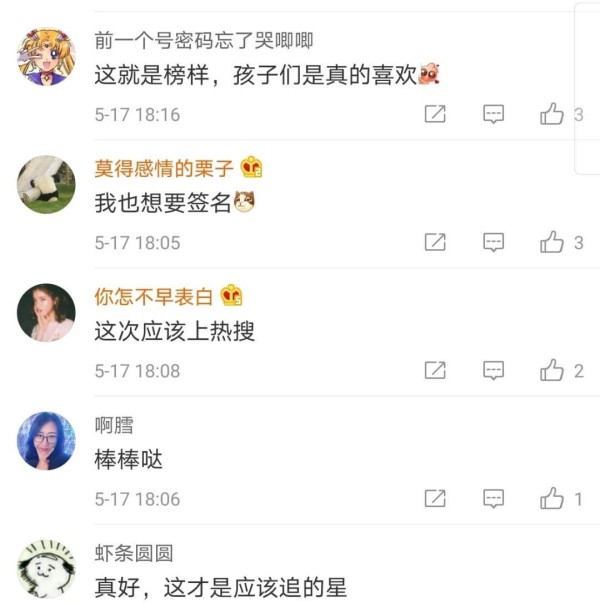Screen dimensions: 600x603
Task: Repost the comment by 前一个号密码忘了哭唧唧
Action: coord(435,114)
